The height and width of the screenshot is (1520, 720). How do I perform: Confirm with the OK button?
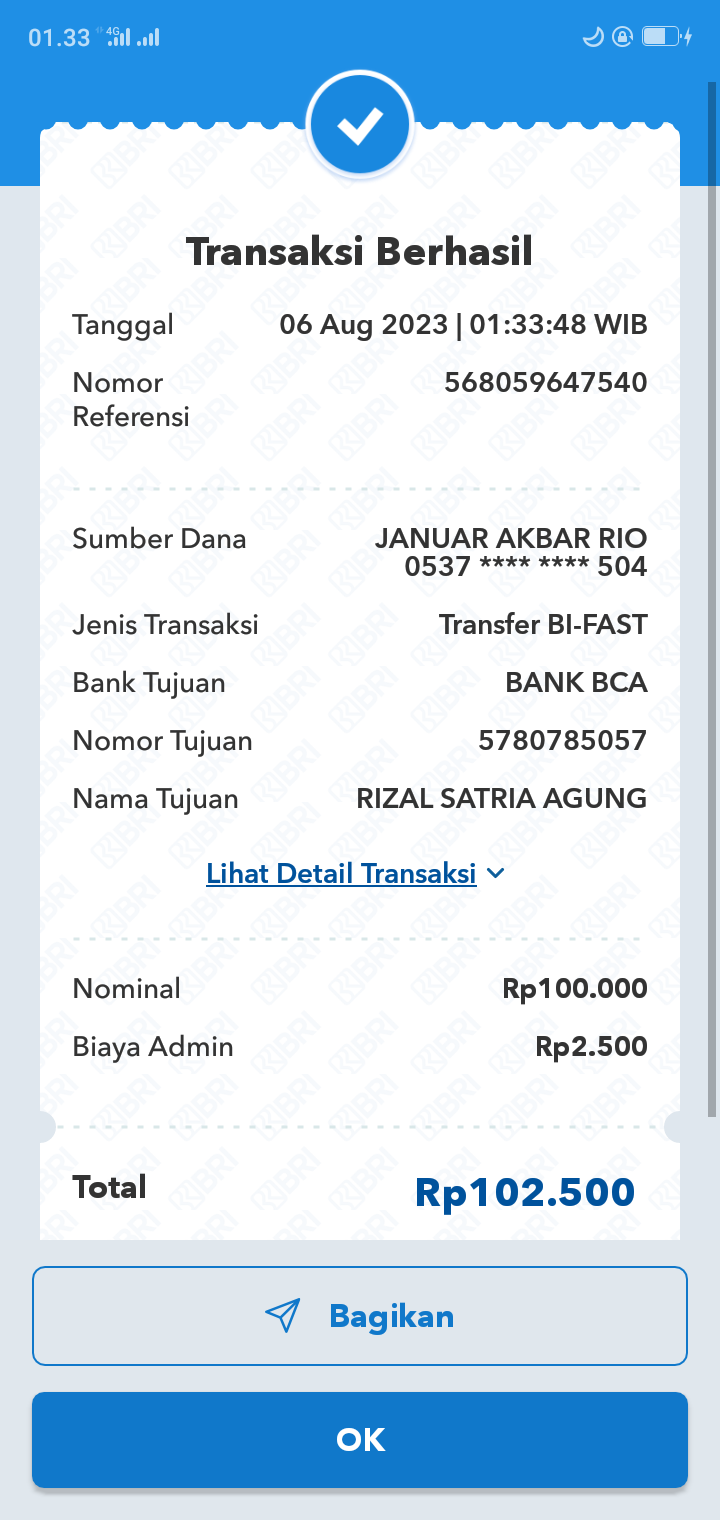click(360, 1439)
